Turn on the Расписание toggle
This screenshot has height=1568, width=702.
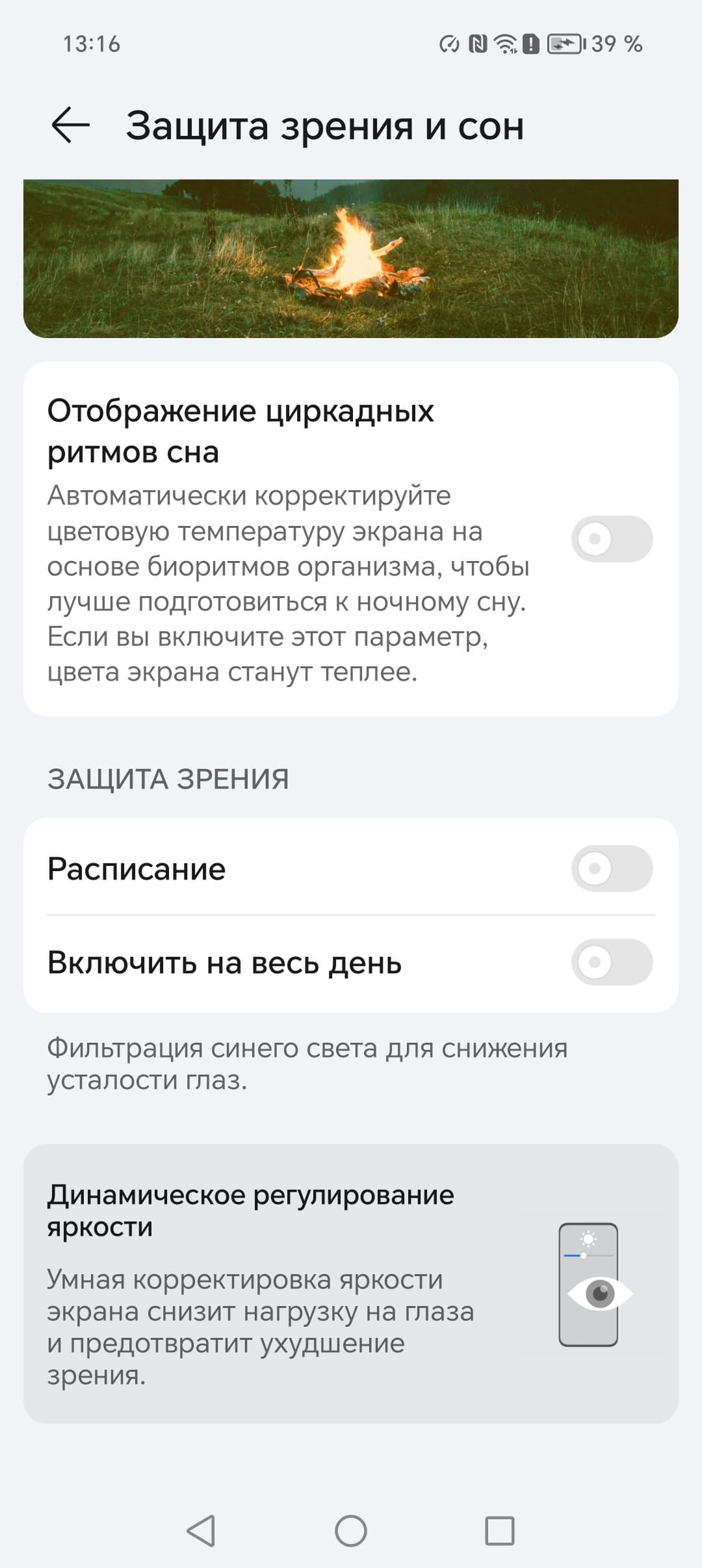point(612,869)
